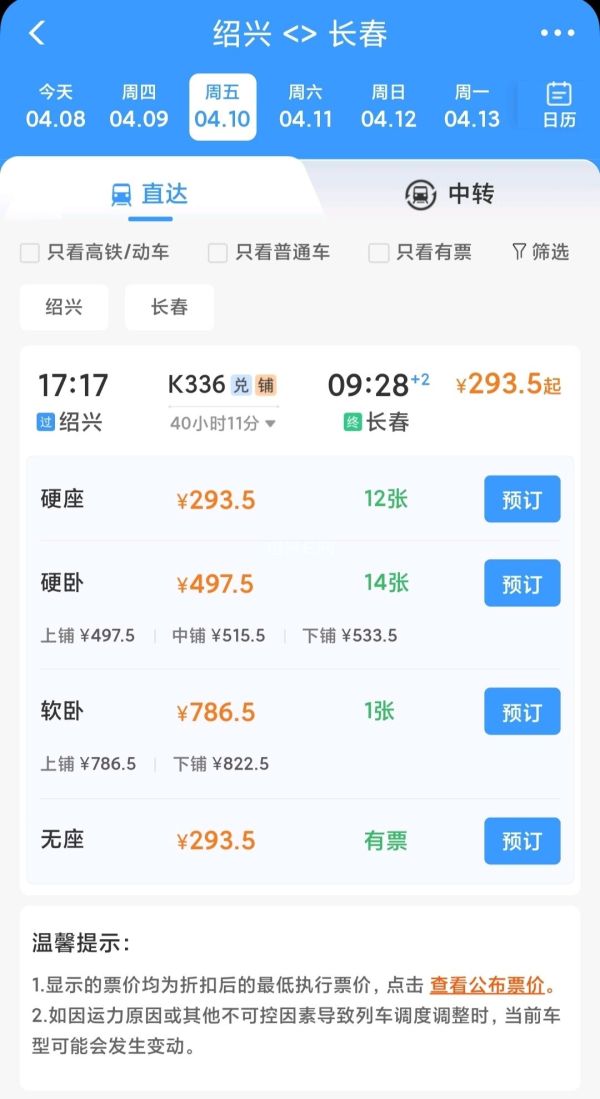Book a 硬卧 ticket at ¥497.5
This screenshot has height=1099, width=600.
click(x=522, y=583)
